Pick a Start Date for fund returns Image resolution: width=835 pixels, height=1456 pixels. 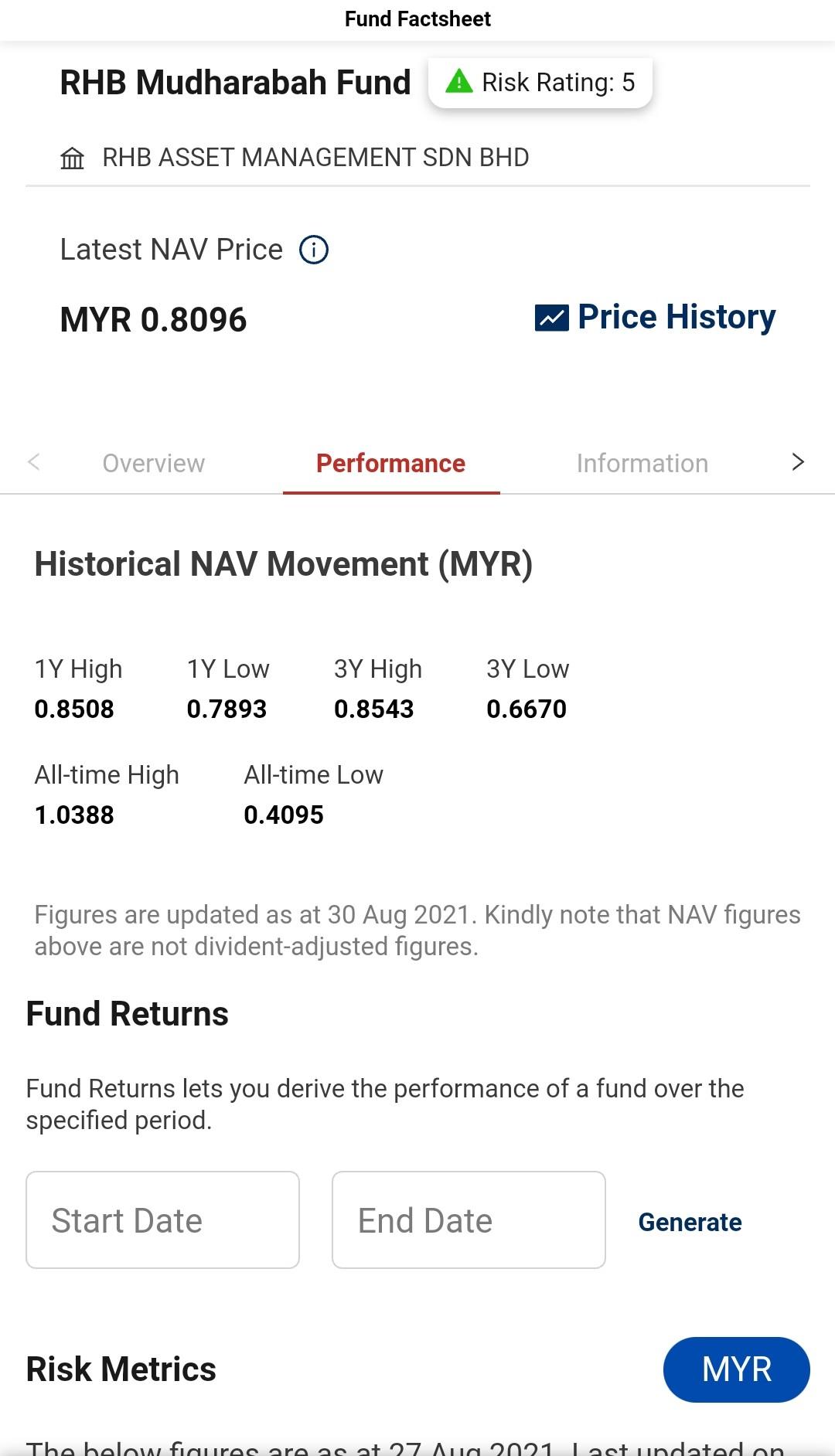click(x=162, y=1220)
